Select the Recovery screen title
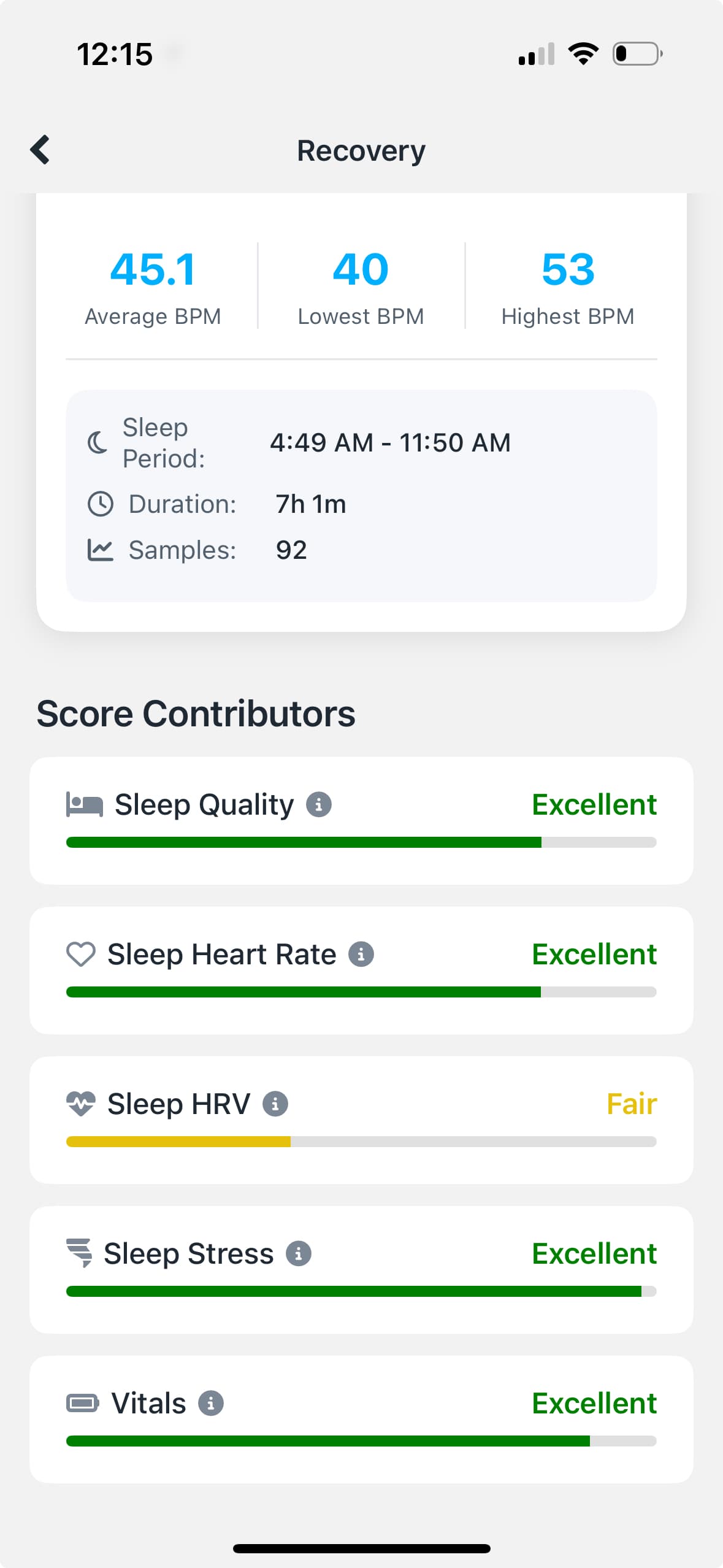Image resolution: width=723 pixels, height=1568 pixels. [361, 149]
